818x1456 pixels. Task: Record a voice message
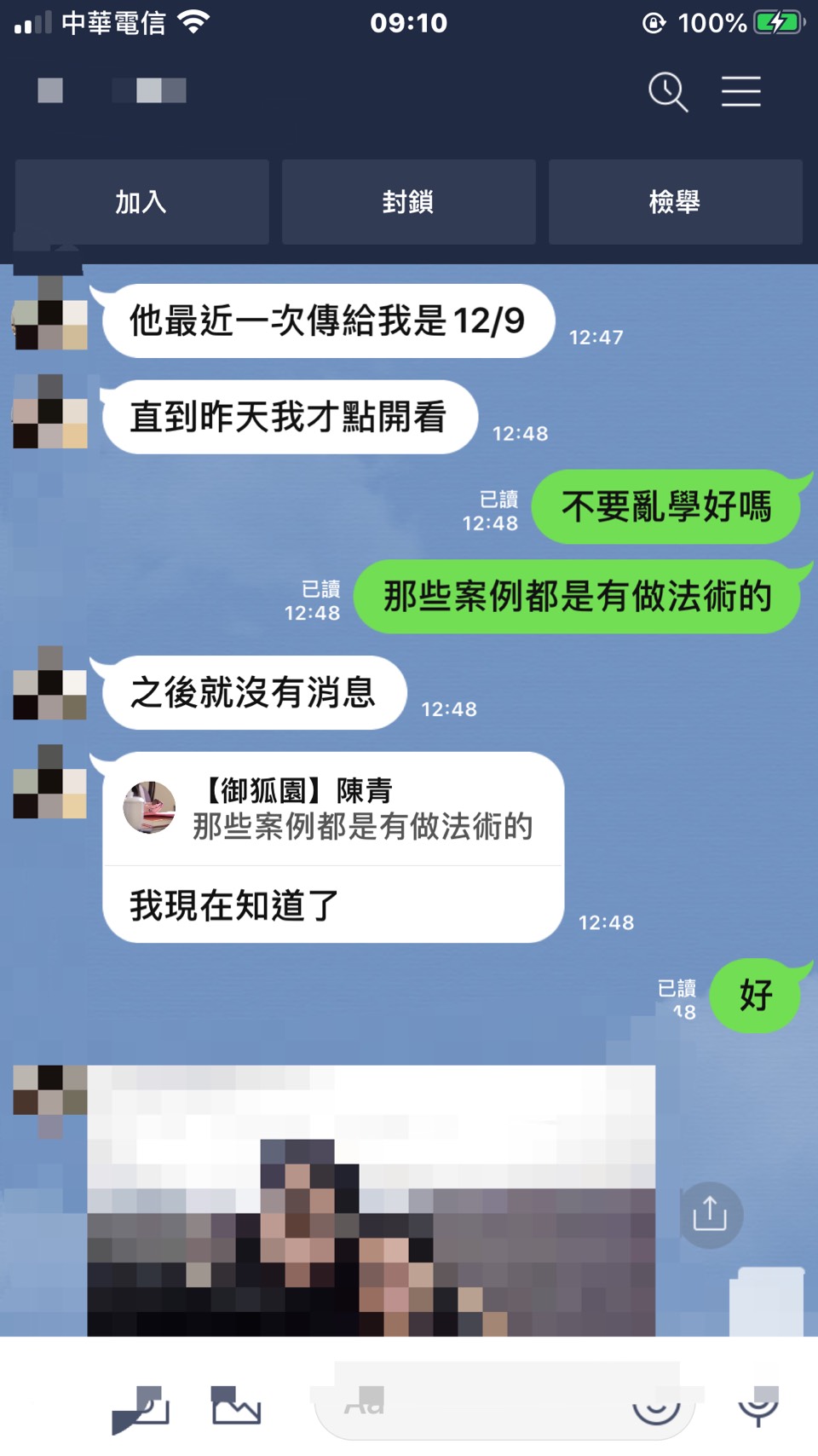[x=758, y=1407]
